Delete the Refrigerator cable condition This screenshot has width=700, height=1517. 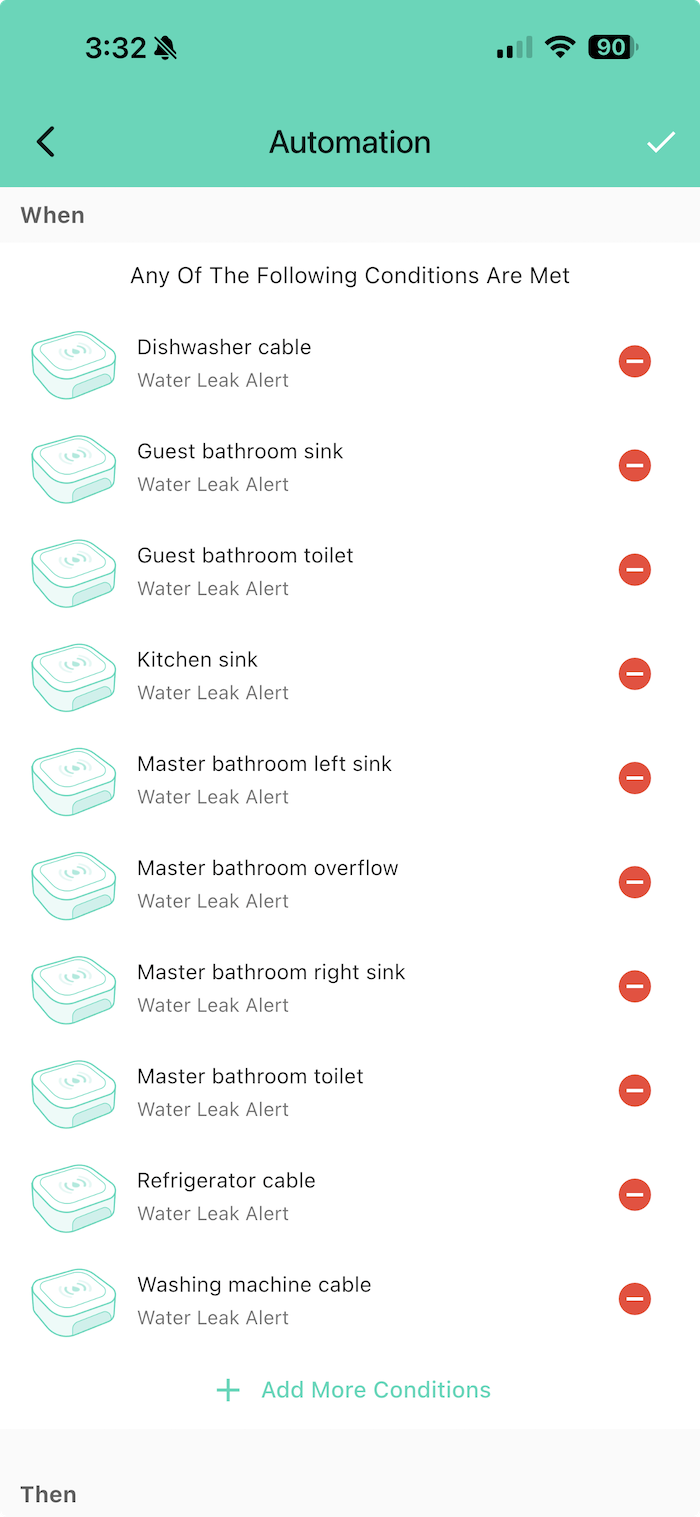[x=634, y=1195]
